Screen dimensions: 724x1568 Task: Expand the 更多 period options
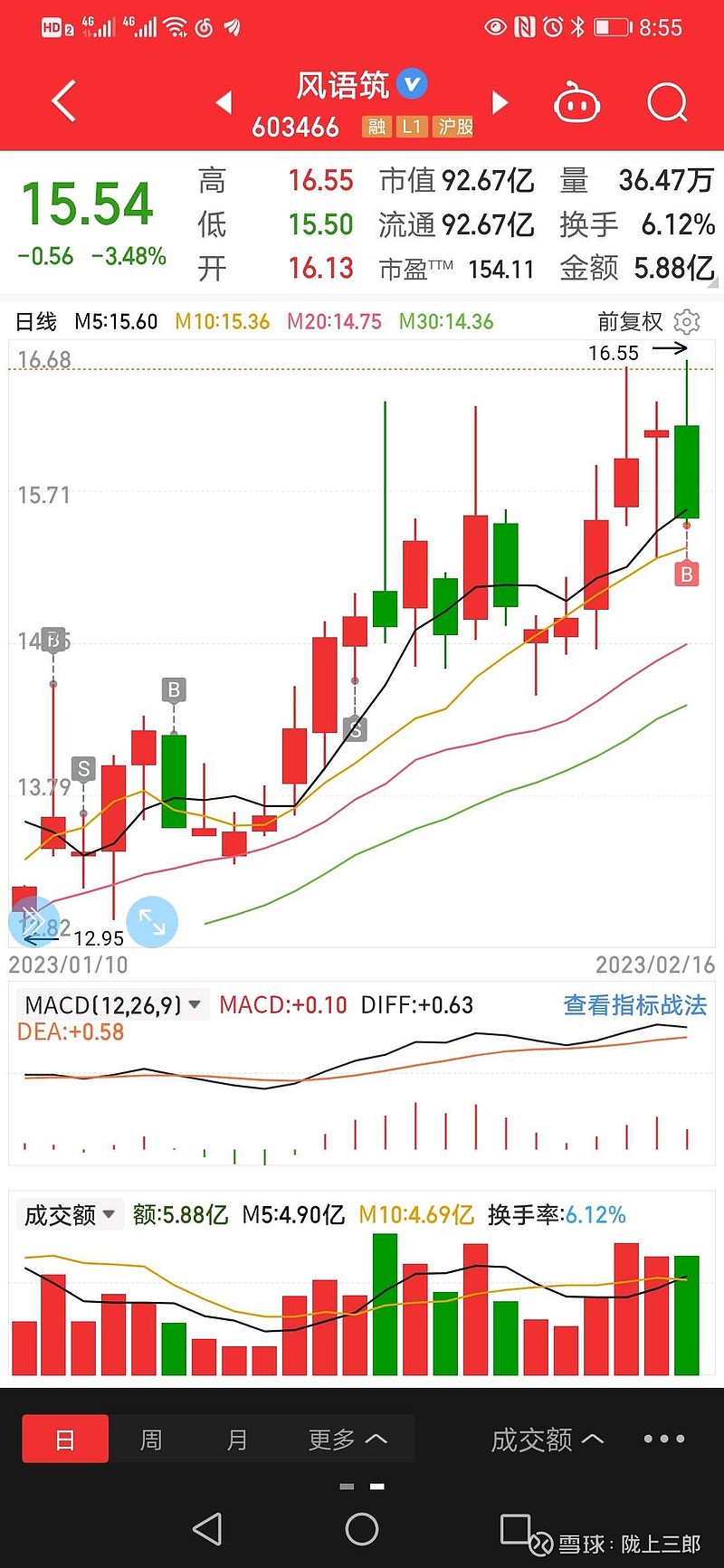click(348, 1439)
